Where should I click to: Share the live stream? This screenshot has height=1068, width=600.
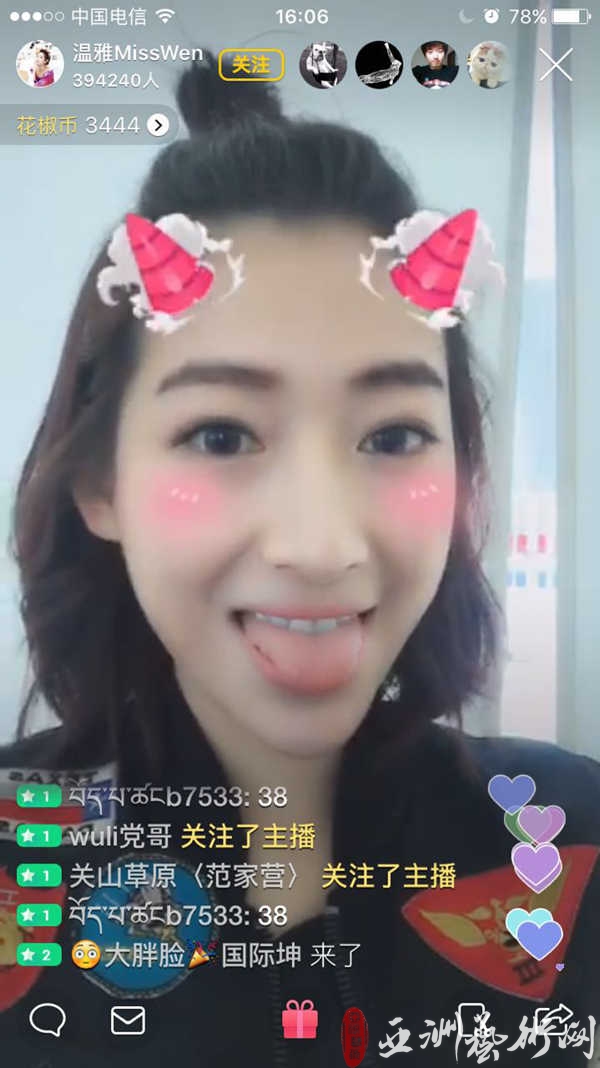[553, 1018]
